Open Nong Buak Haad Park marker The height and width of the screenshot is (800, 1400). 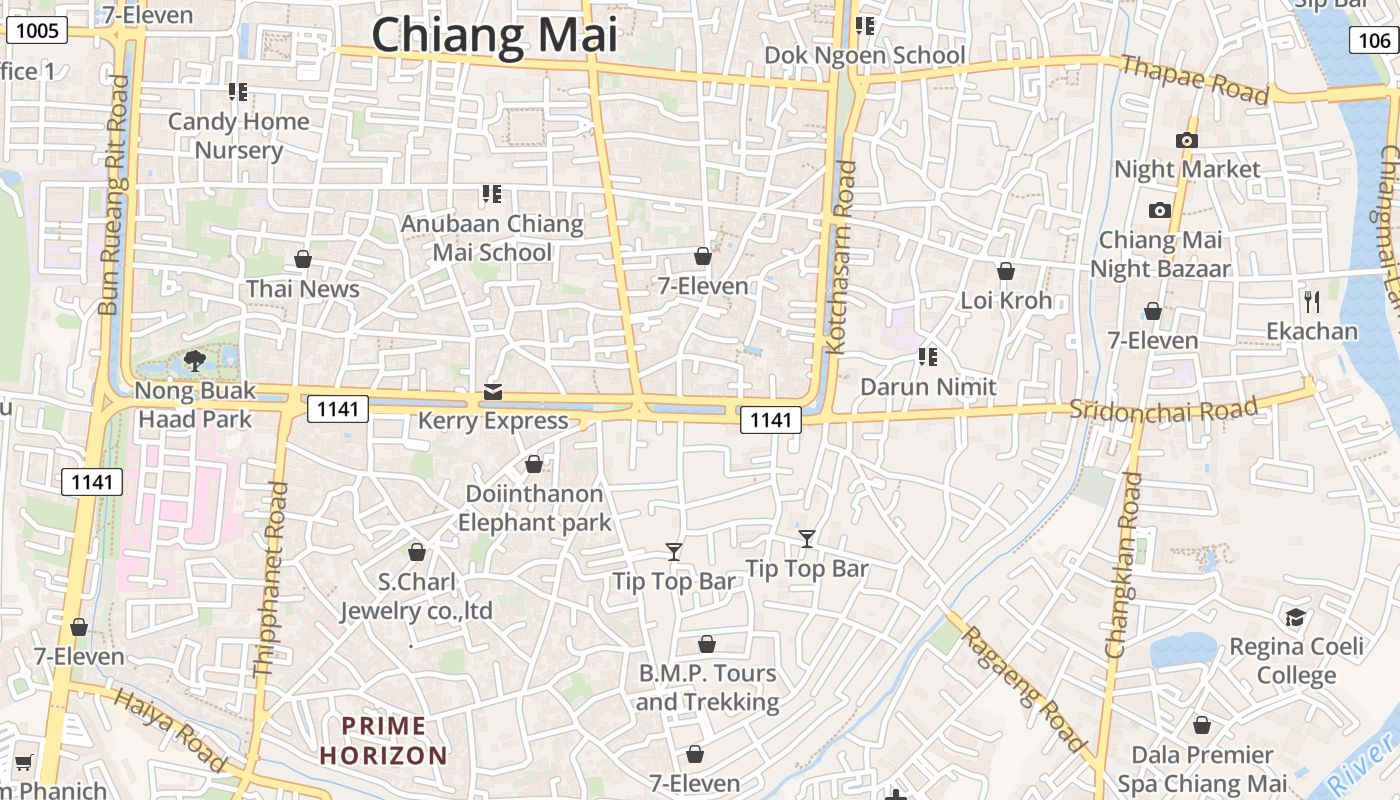coord(195,360)
